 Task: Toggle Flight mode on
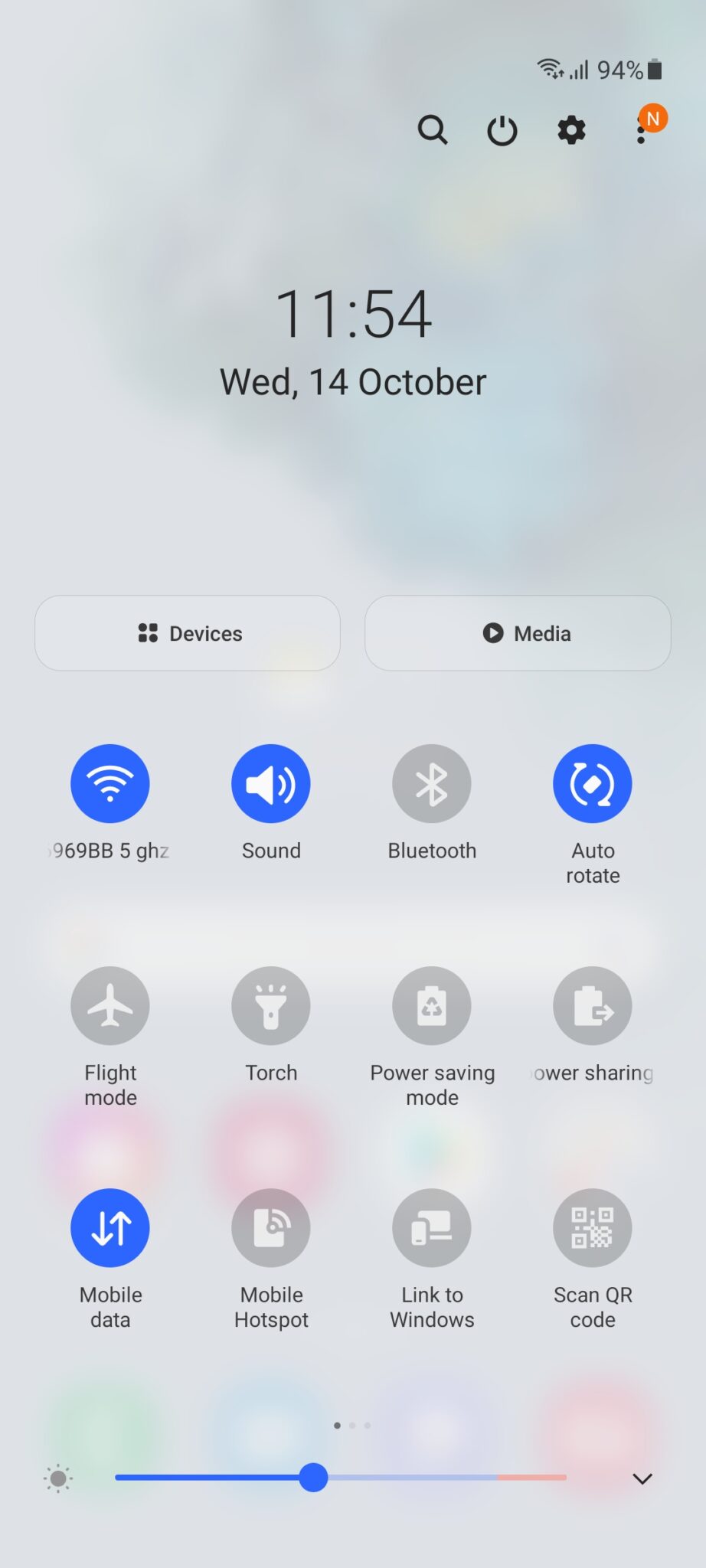(109, 1005)
